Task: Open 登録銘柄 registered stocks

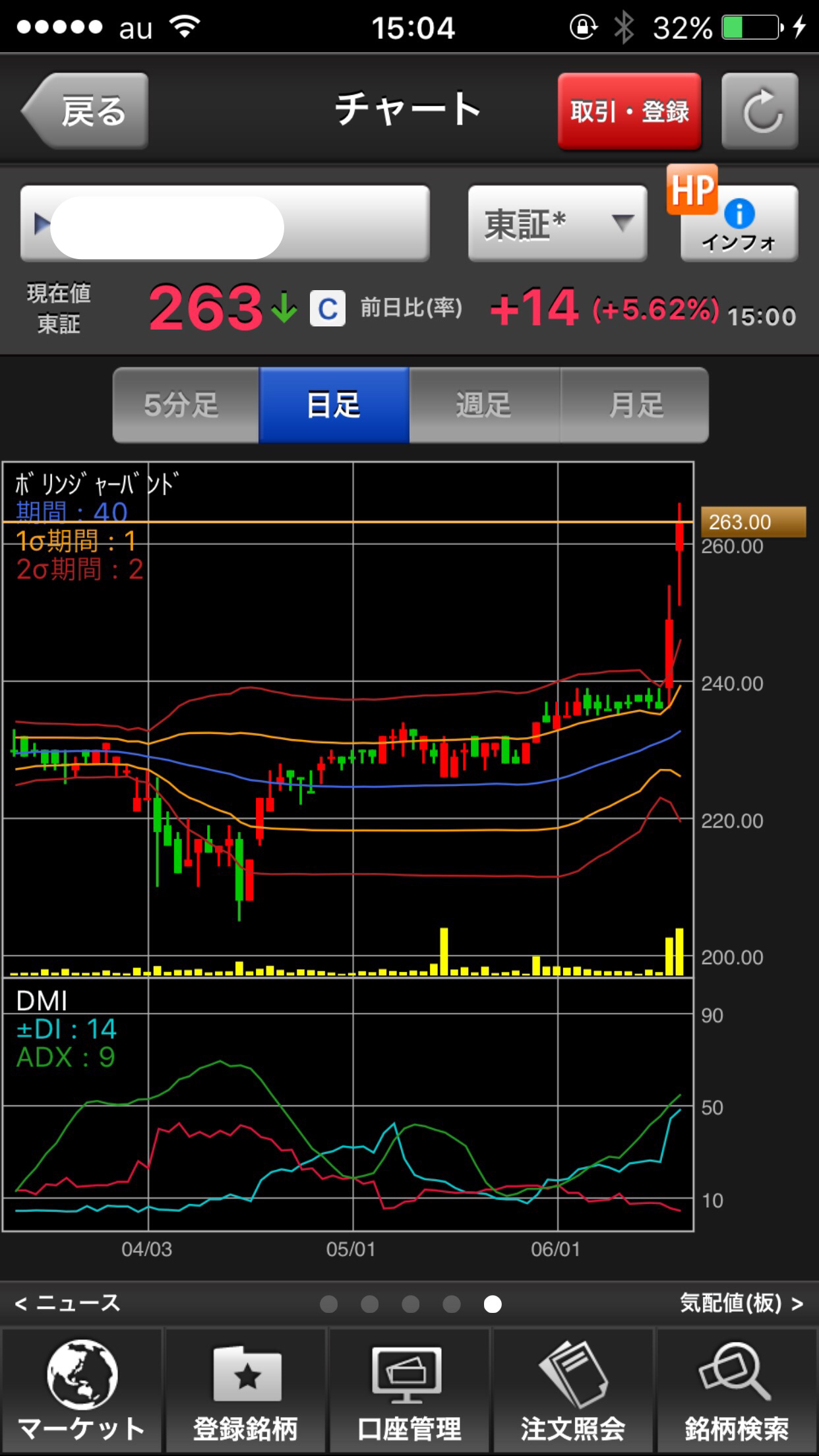Action: pos(246,1391)
